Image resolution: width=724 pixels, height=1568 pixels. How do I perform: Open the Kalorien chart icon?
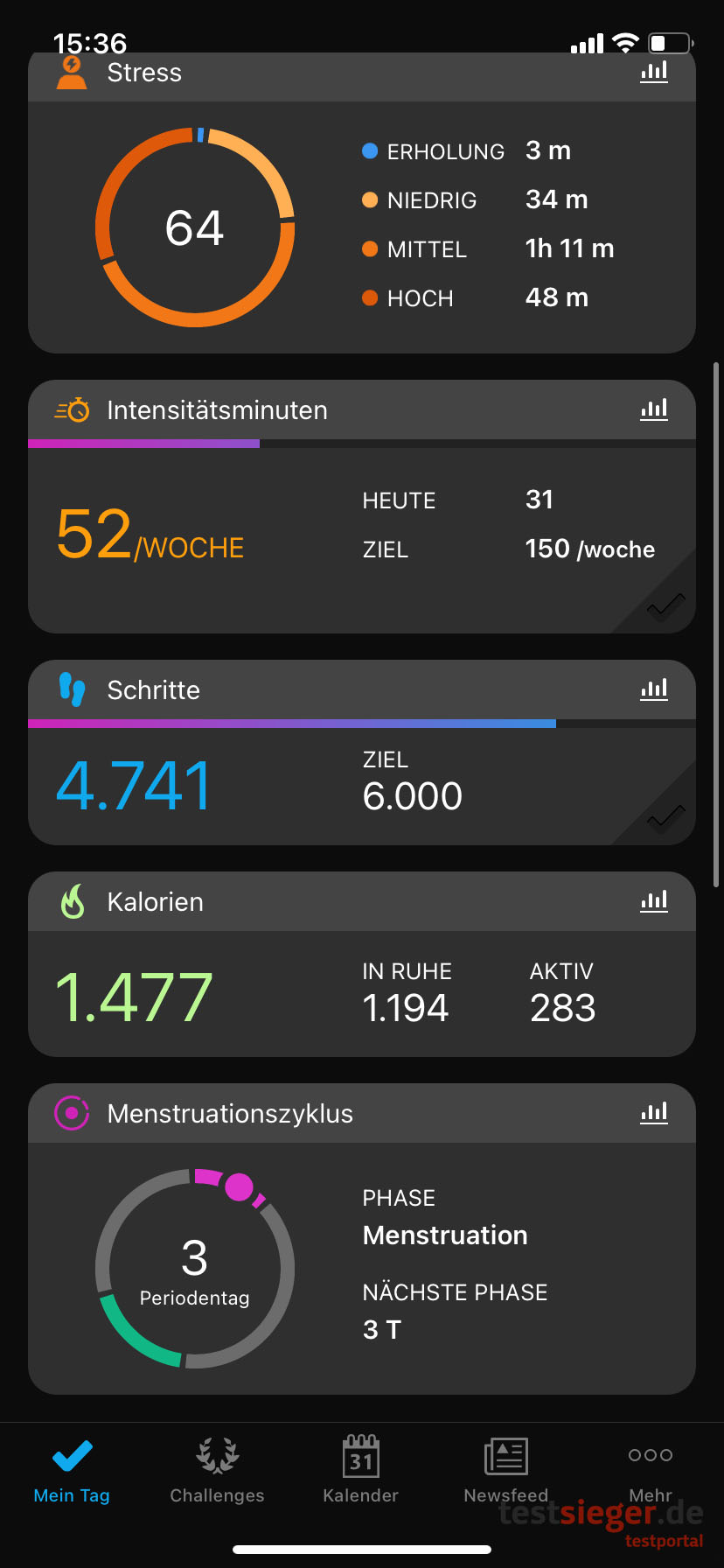653,901
